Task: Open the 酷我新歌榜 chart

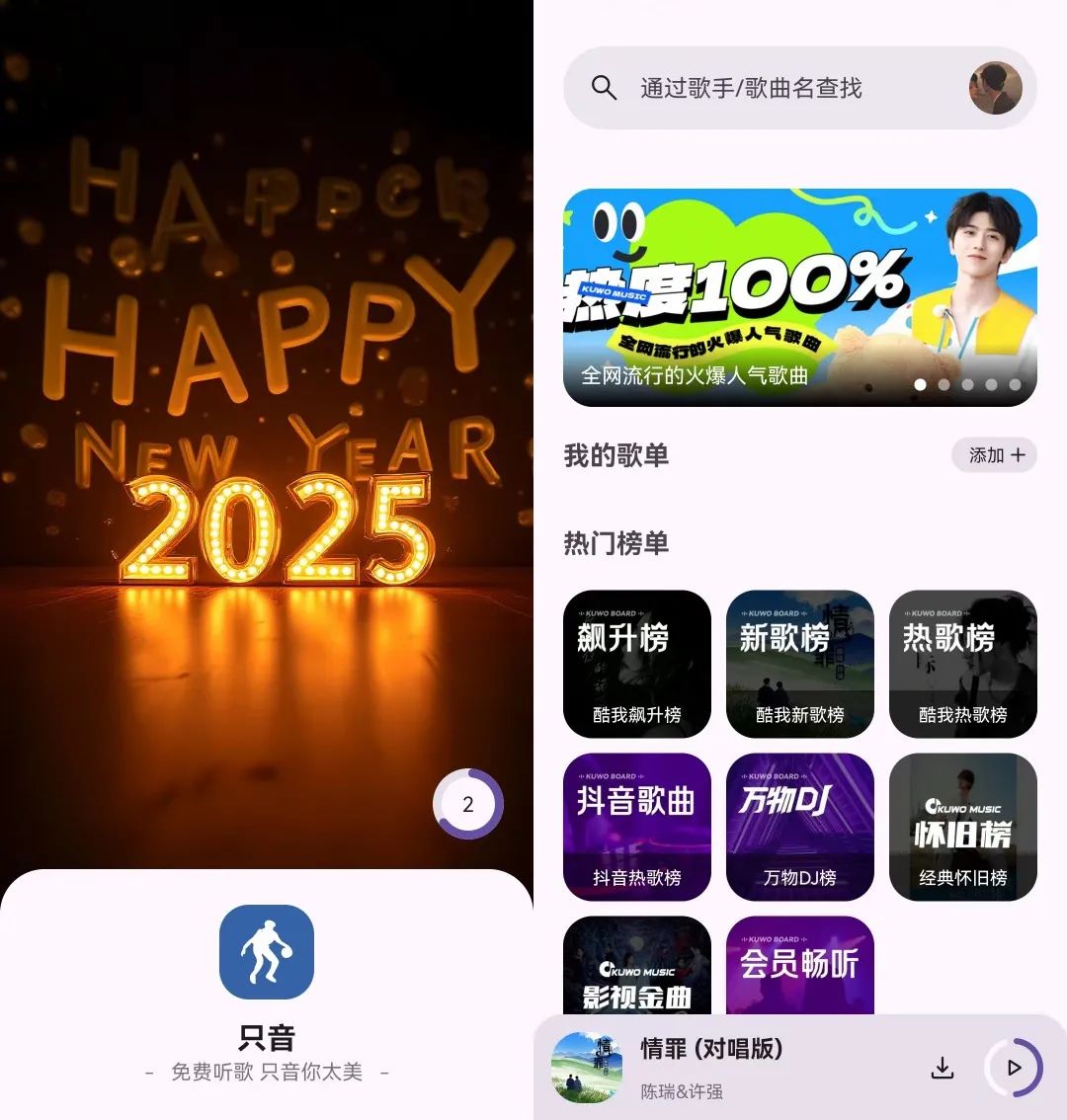Action: (x=800, y=664)
